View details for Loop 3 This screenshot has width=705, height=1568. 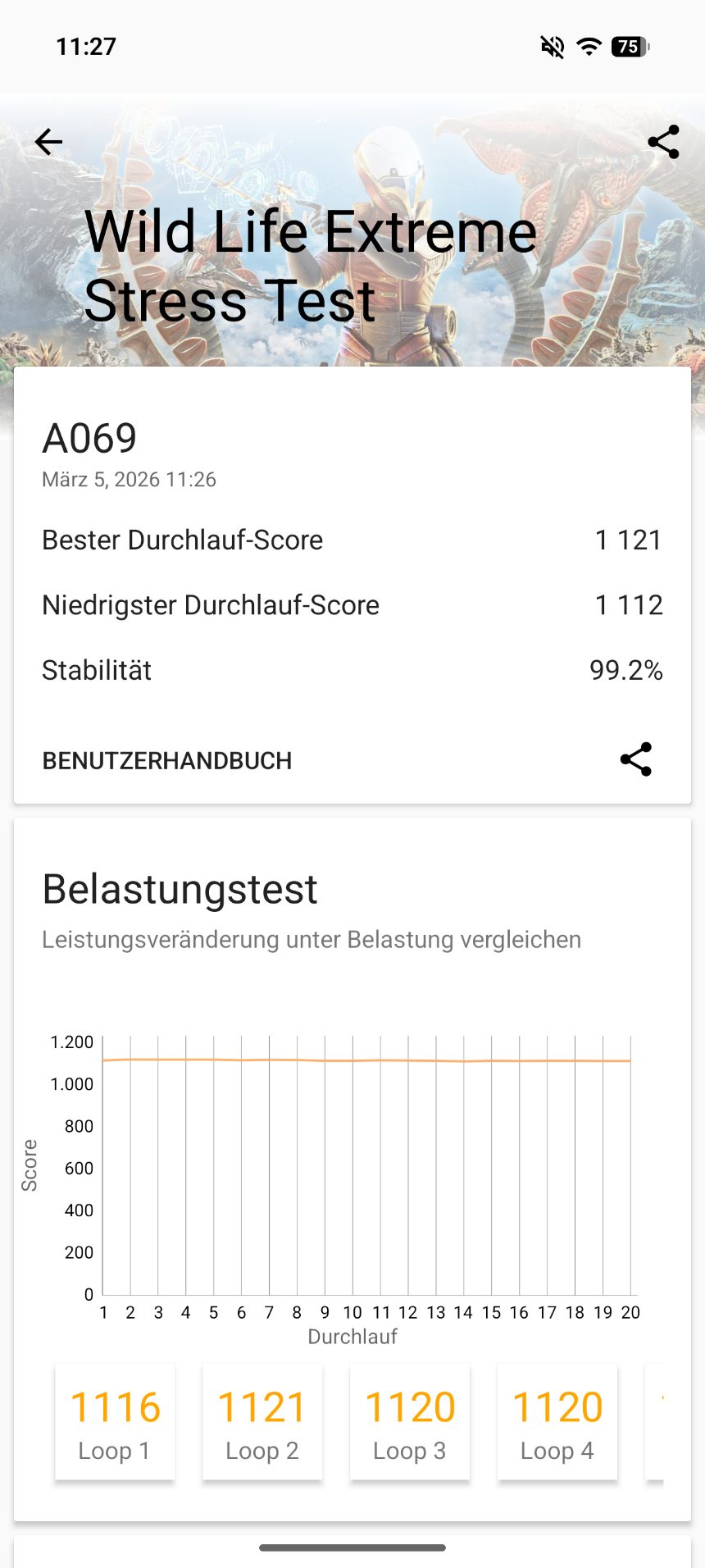click(410, 1422)
